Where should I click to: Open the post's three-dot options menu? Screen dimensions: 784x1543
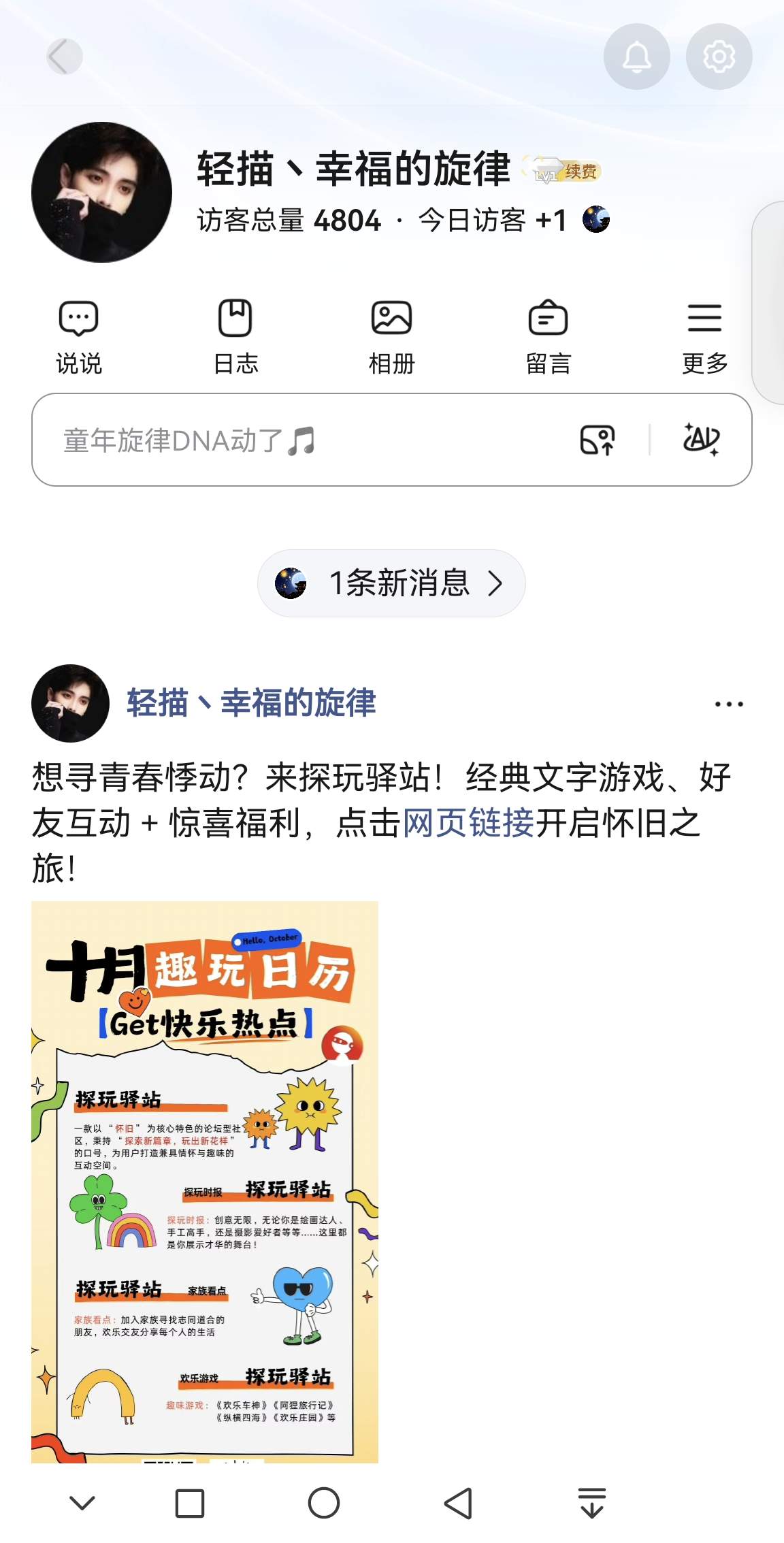729,704
